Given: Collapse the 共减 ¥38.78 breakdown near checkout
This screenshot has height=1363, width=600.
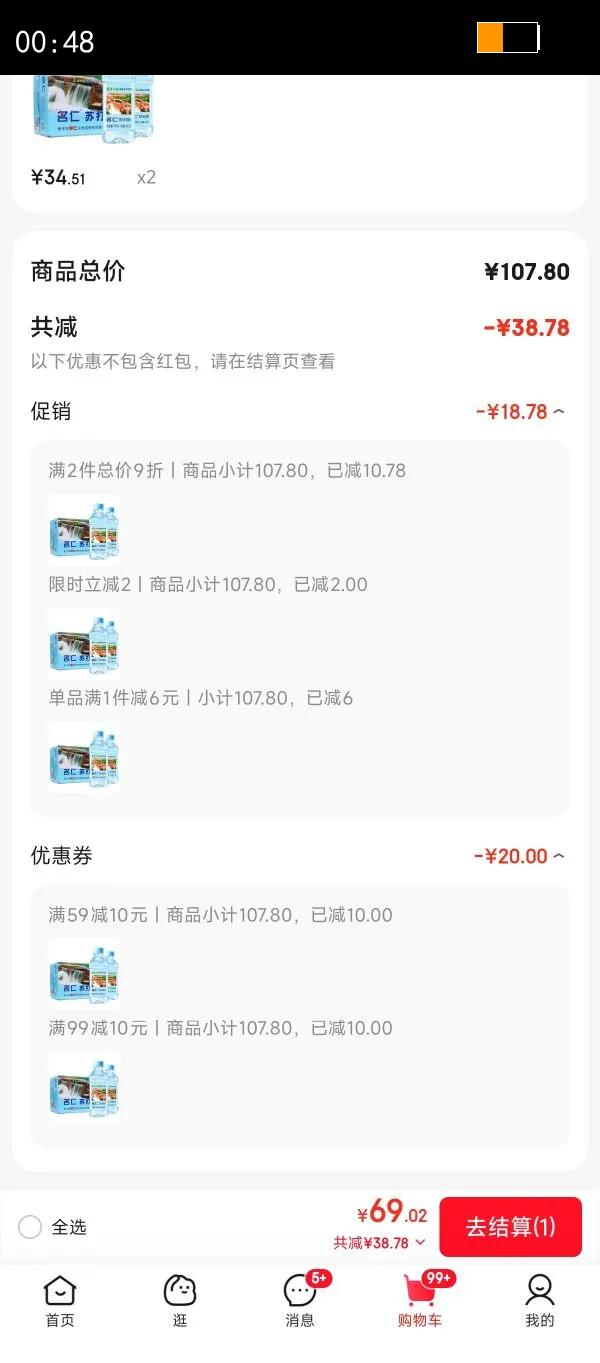Looking at the screenshot, I should pyautogui.click(x=380, y=1243).
